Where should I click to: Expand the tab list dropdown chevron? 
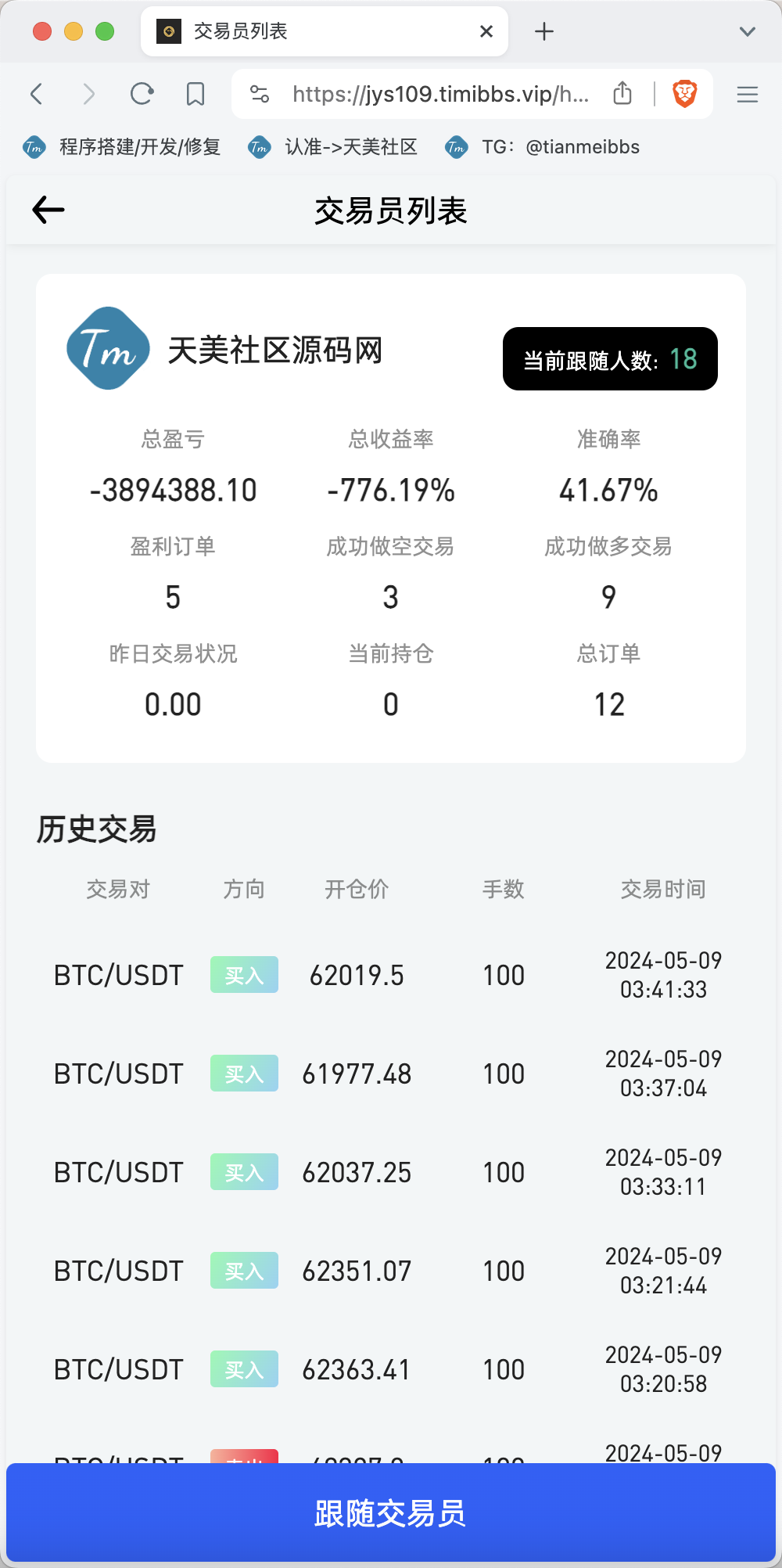[748, 31]
